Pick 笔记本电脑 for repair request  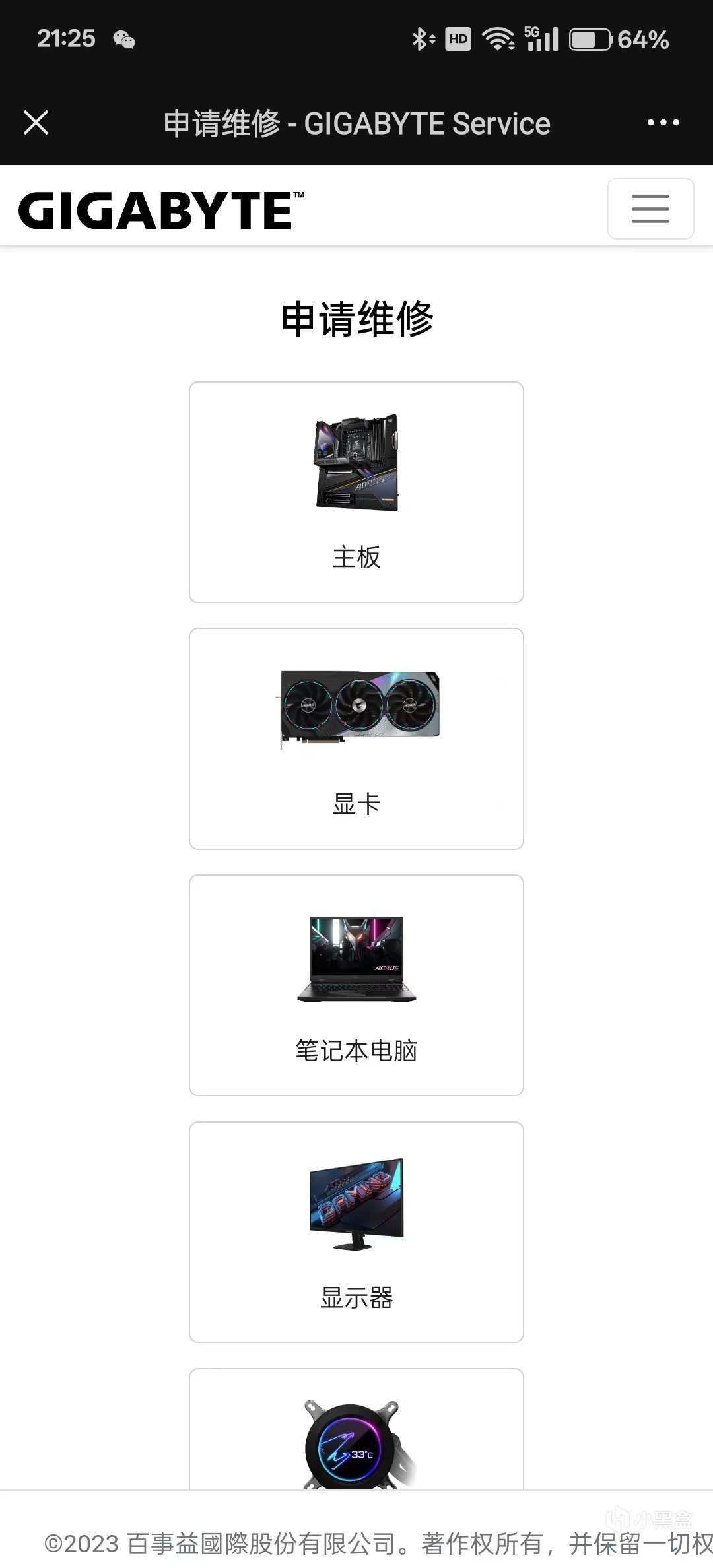(356, 985)
